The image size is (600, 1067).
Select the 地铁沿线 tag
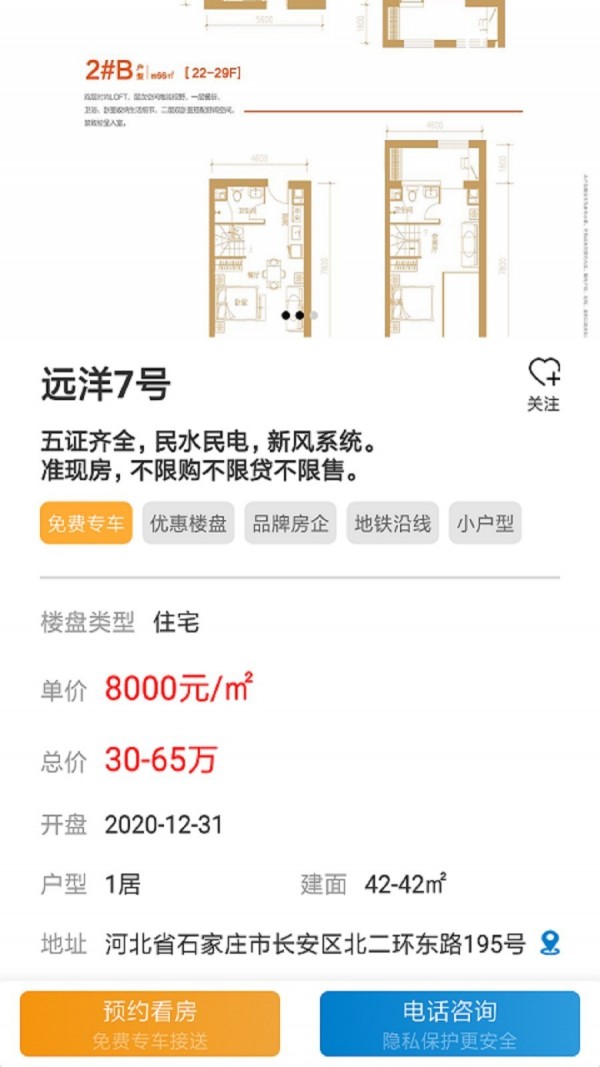[393, 523]
